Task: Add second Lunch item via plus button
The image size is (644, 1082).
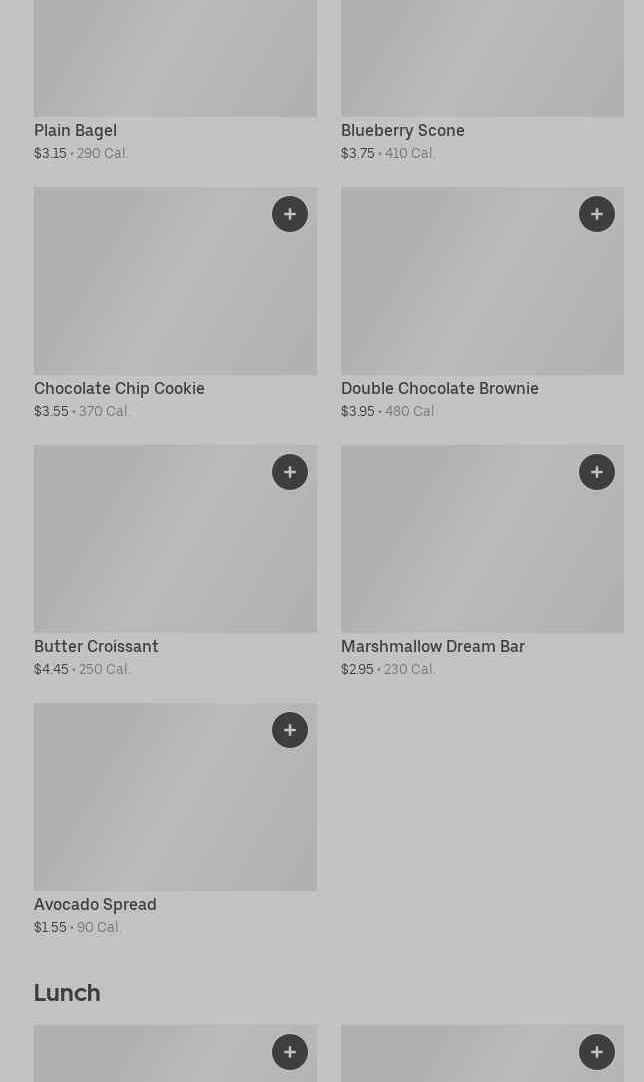Action: pos(597,1052)
